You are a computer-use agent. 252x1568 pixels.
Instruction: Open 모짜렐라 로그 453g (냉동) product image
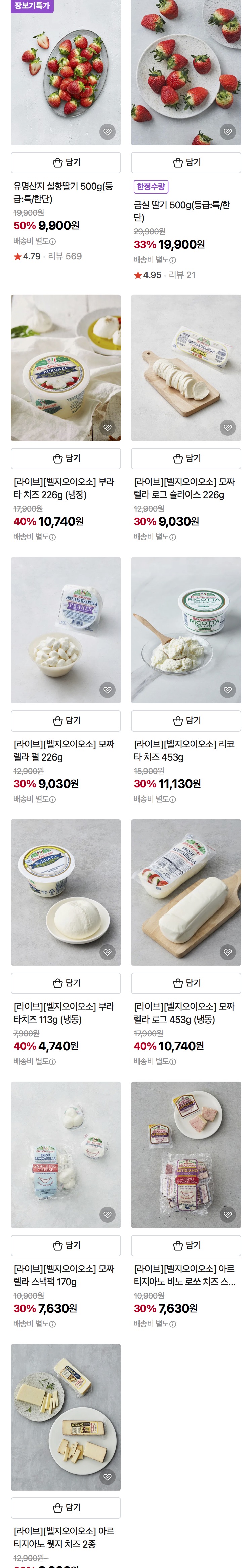185,892
